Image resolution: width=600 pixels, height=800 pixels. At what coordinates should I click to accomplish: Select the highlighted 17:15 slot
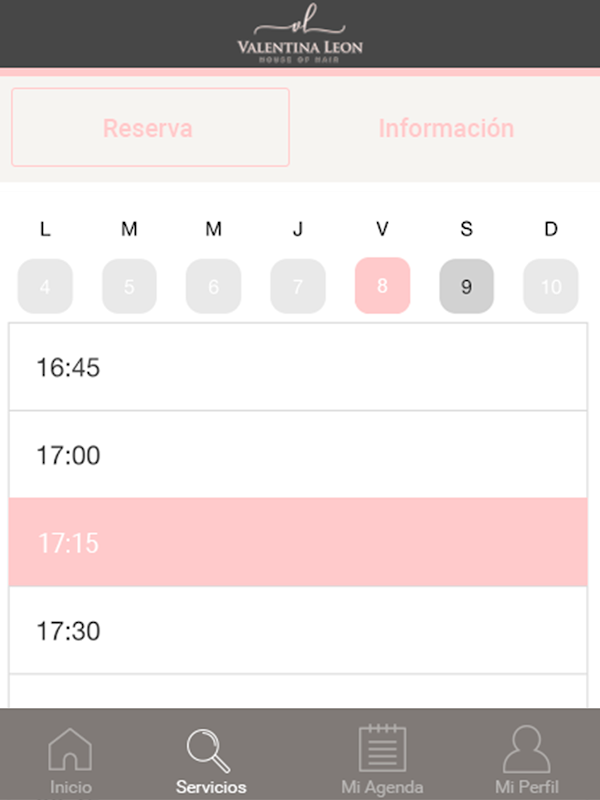[x=298, y=542]
